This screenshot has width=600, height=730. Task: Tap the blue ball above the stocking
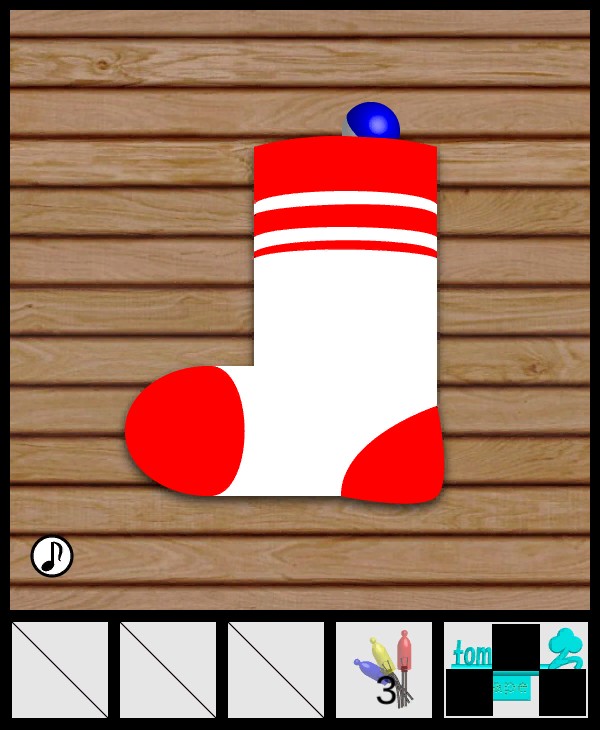click(x=376, y=121)
